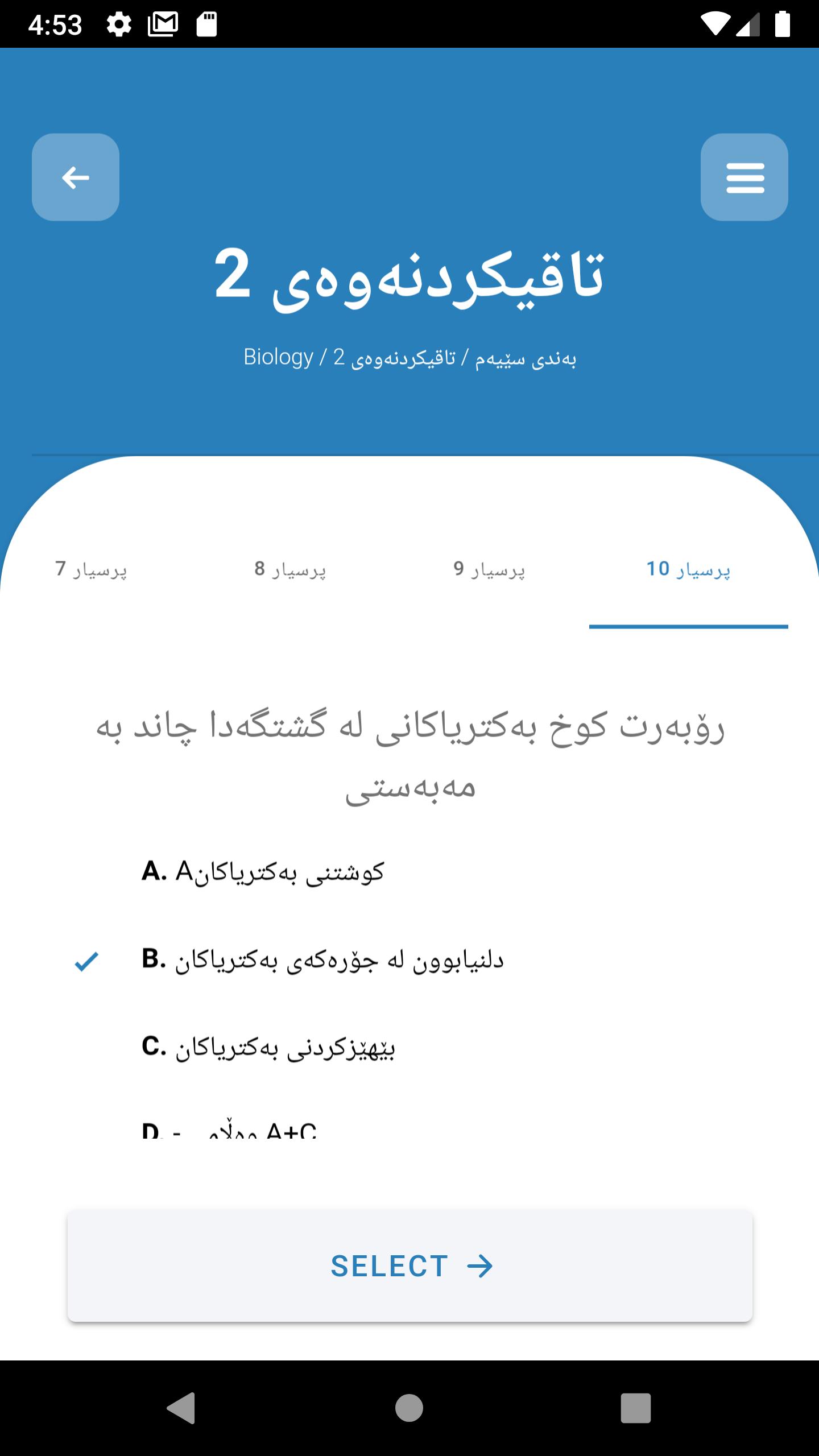Go back using the arrow button

coord(76,177)
